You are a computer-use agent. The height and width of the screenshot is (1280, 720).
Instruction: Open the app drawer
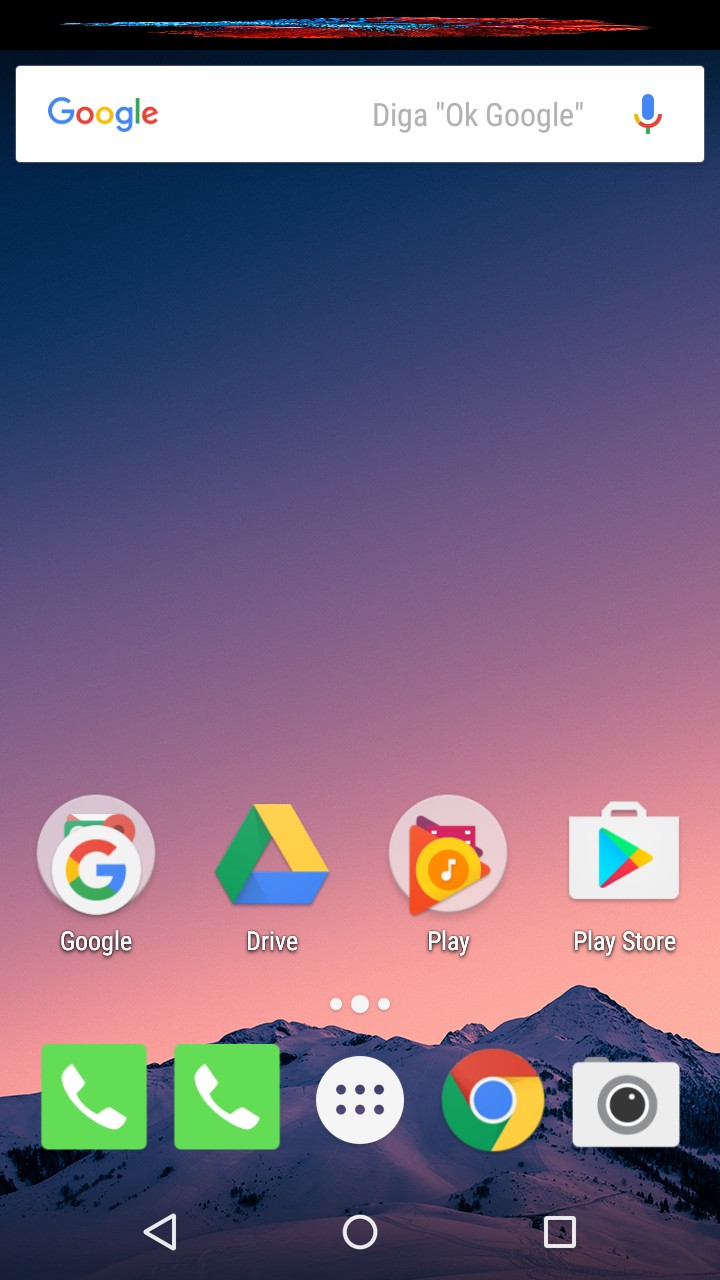360,1100
